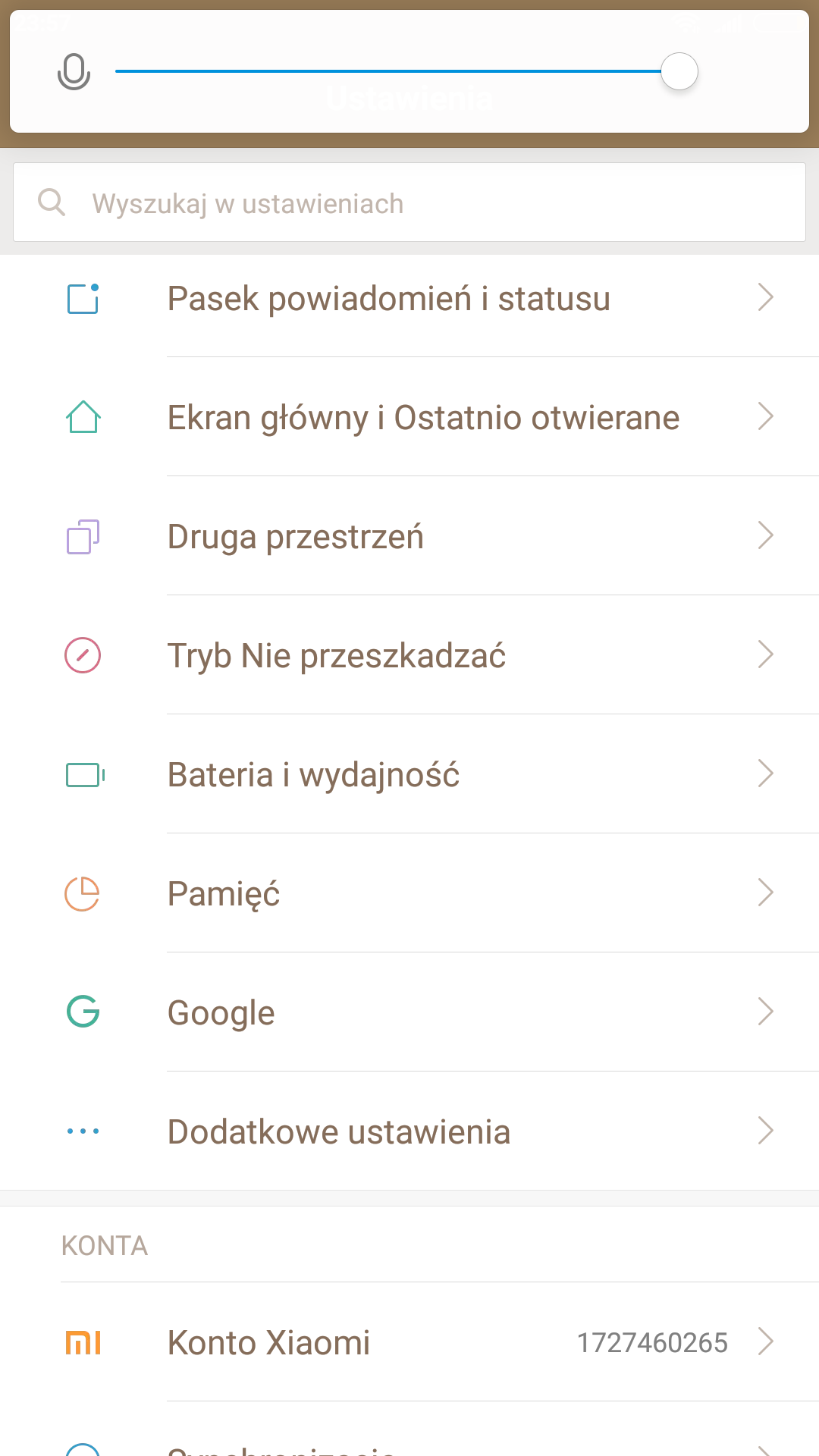Open Druga przestrzeń
The height and width of the screenshot is (1456, 819).
click(x=409, y=536)
